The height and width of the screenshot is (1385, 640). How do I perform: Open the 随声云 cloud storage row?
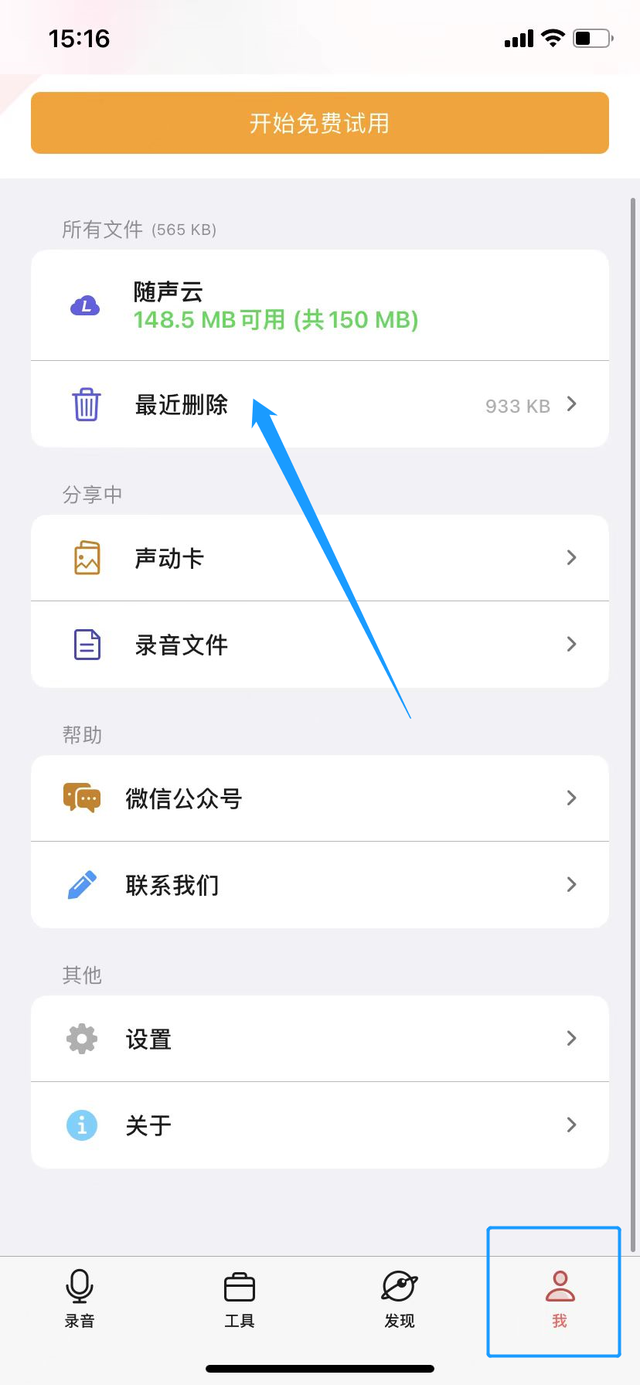click(320, 305)
